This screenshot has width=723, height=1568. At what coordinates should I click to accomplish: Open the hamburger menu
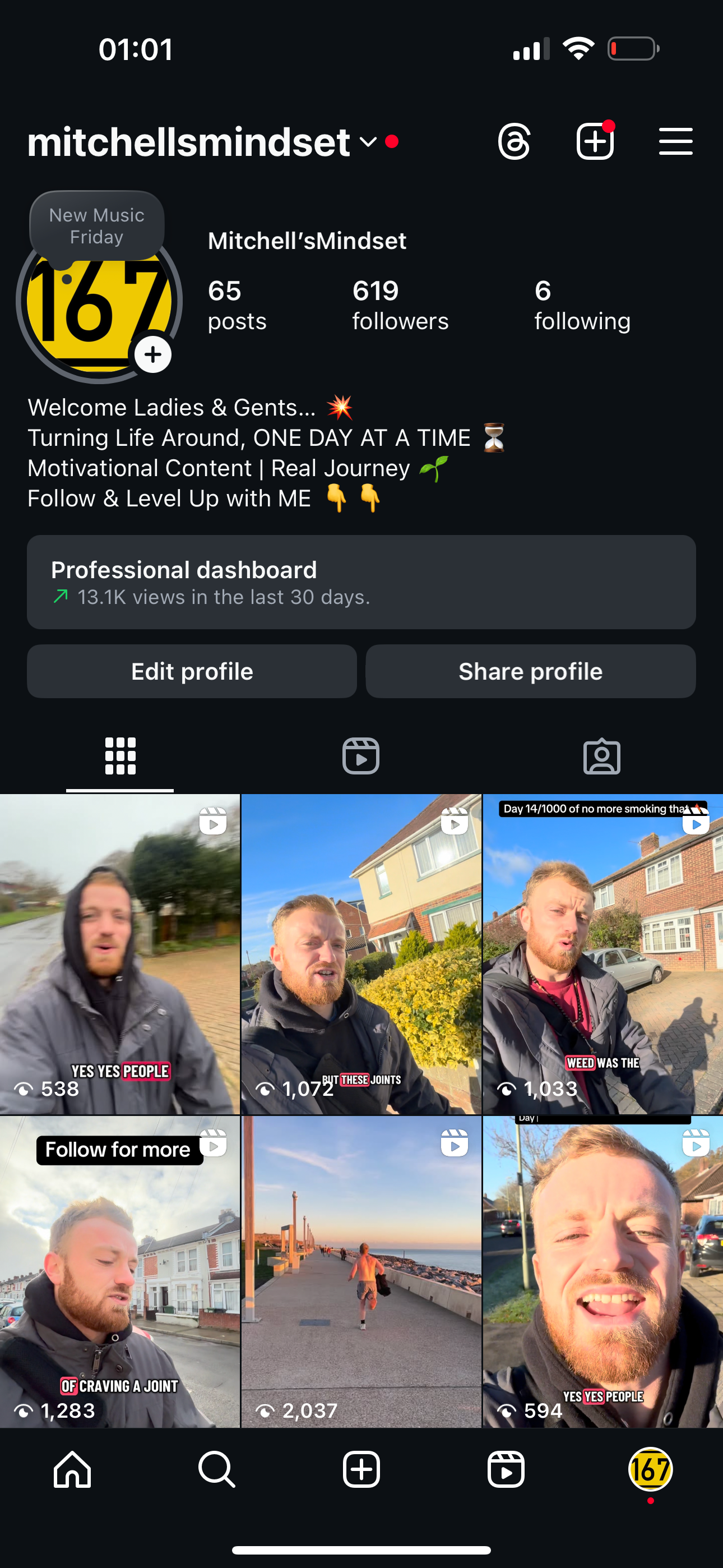(x=675, y=142)
